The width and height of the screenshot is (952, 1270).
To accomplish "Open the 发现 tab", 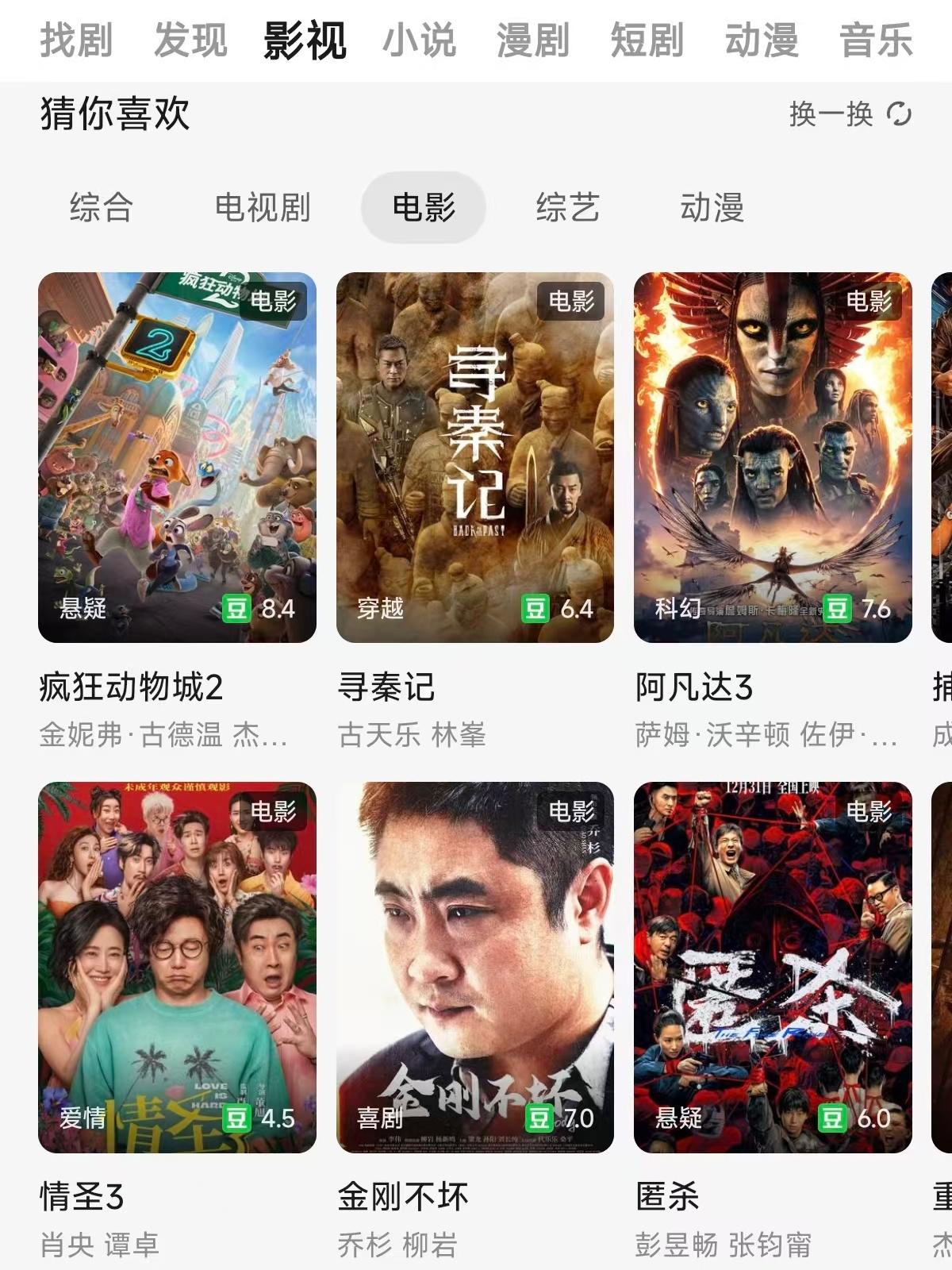I will pos(190,40).
